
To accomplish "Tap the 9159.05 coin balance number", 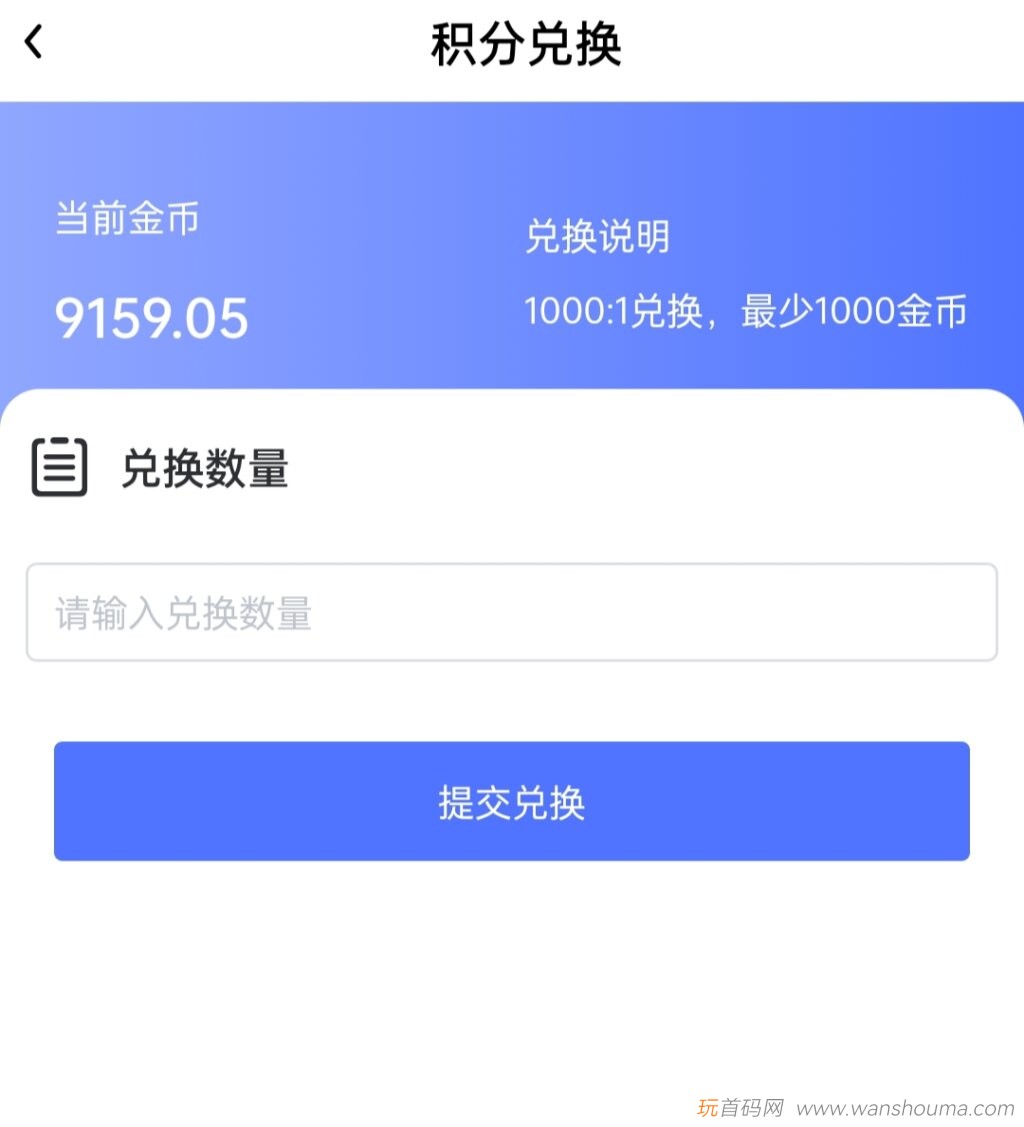I will [152, 318].
